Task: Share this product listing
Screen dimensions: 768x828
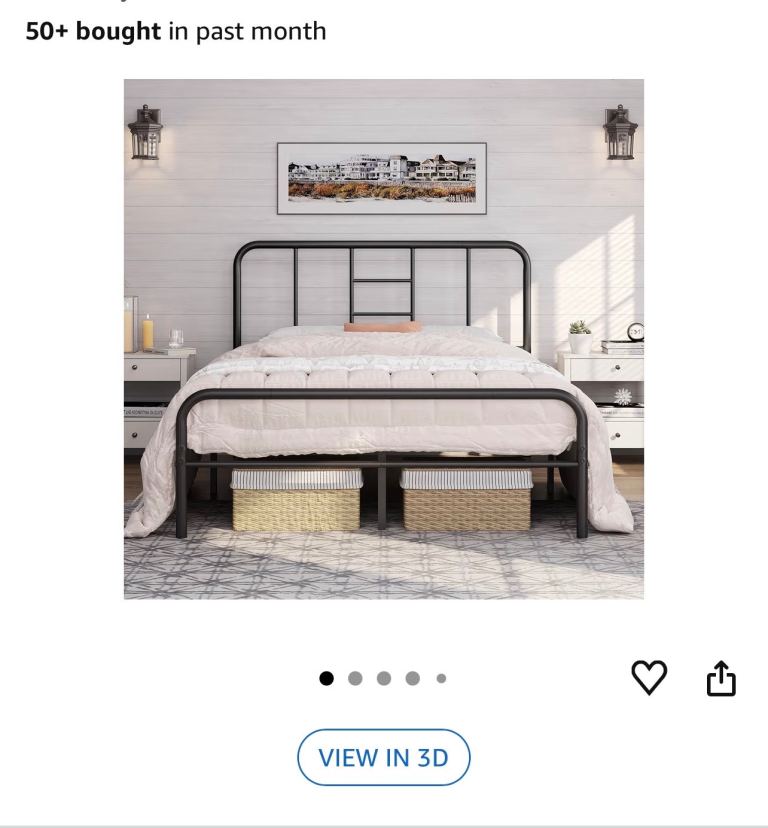Action: click(721, 679)
